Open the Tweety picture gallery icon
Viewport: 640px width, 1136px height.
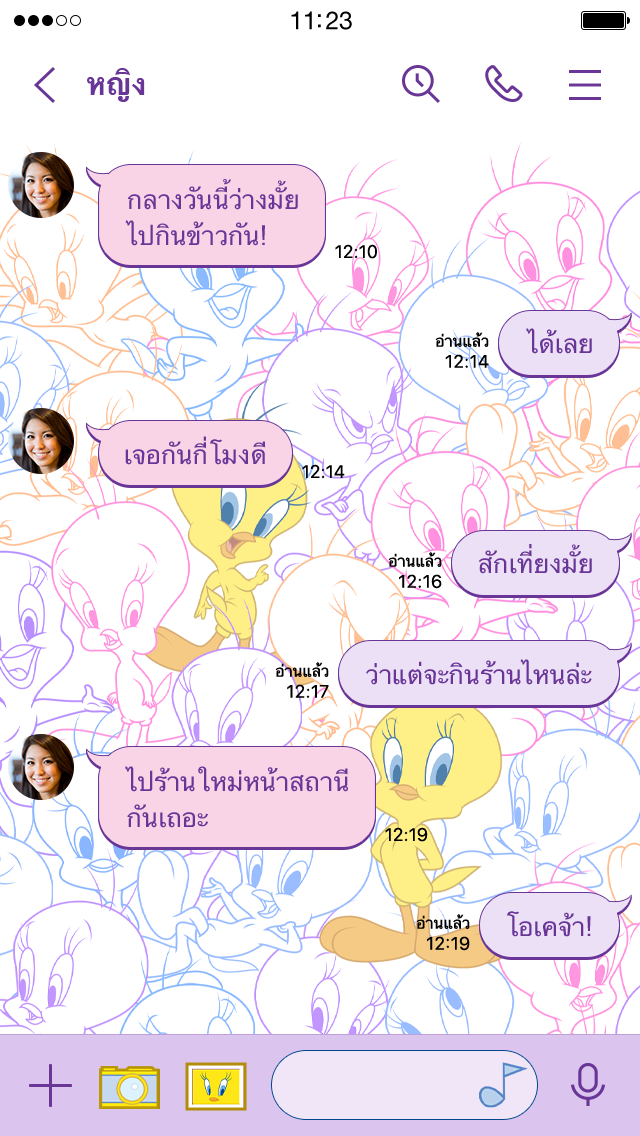216,1086
